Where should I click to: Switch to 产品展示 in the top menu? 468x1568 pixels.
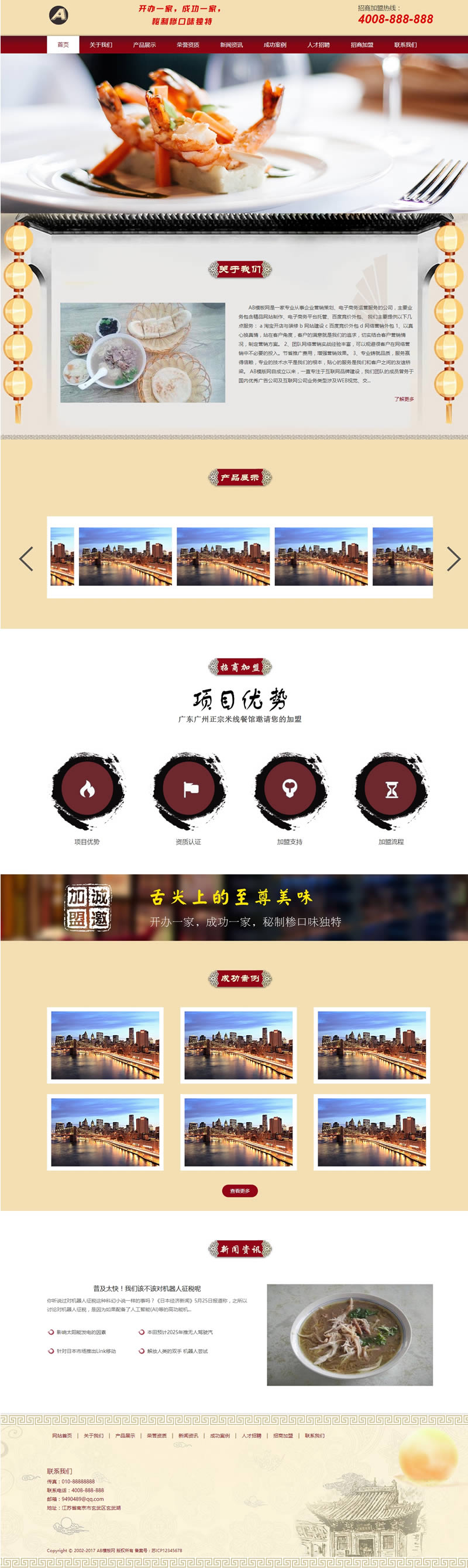pos(144,44)
